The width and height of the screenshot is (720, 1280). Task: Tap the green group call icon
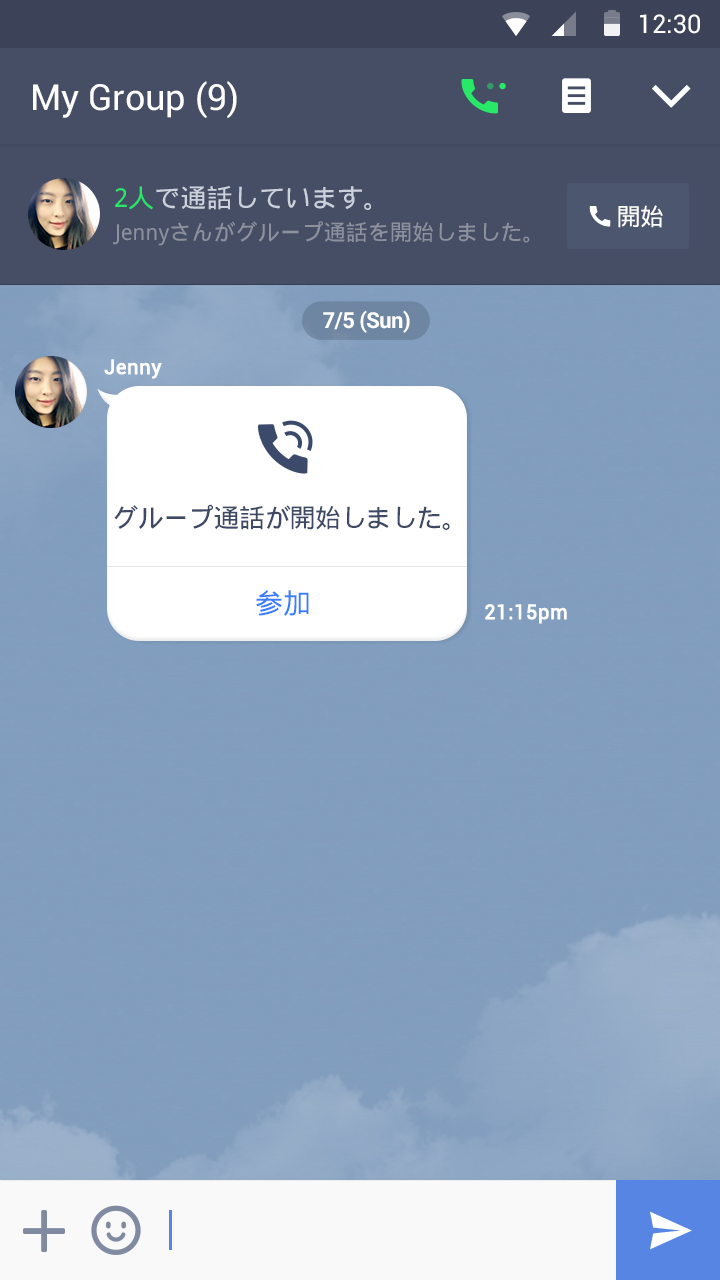pos(483,97)
